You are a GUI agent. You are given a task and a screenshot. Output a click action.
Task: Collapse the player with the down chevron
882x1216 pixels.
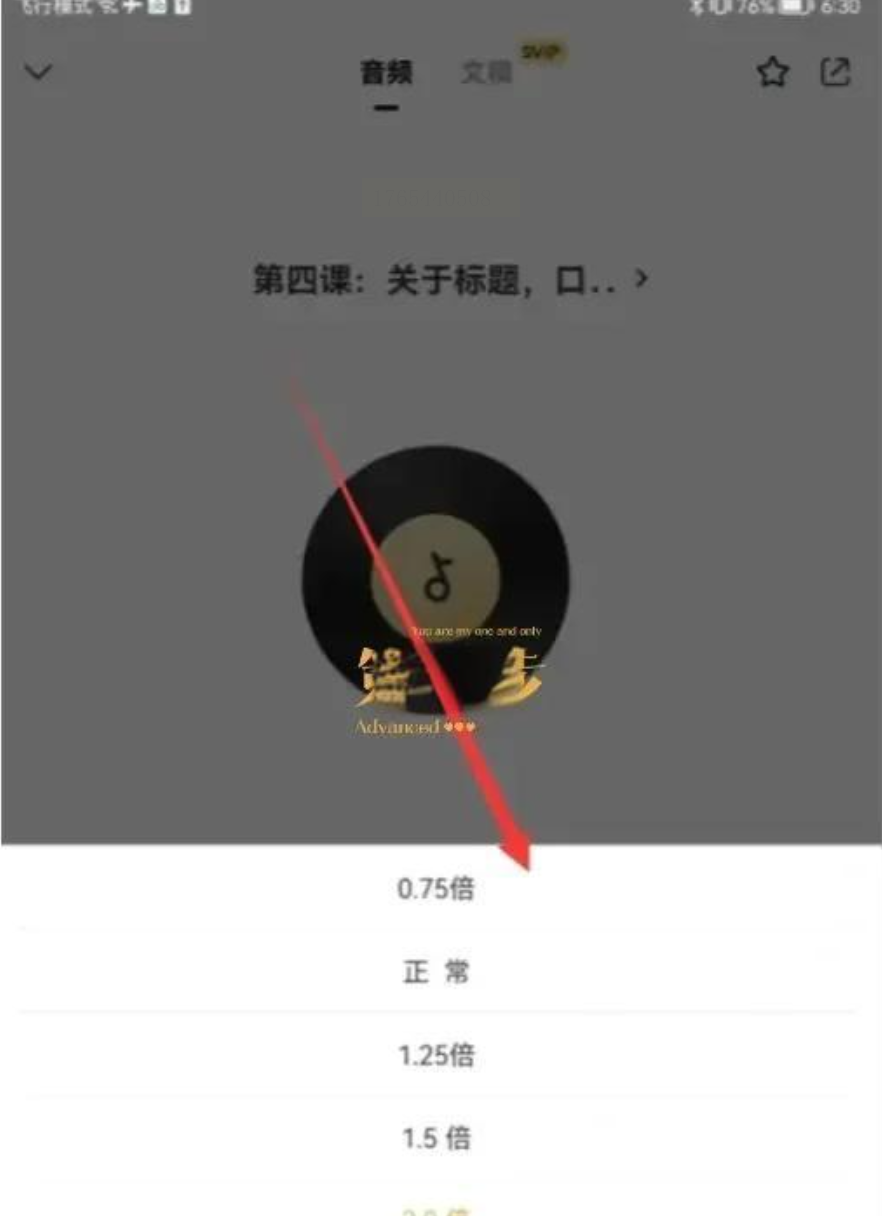(38, 73)
